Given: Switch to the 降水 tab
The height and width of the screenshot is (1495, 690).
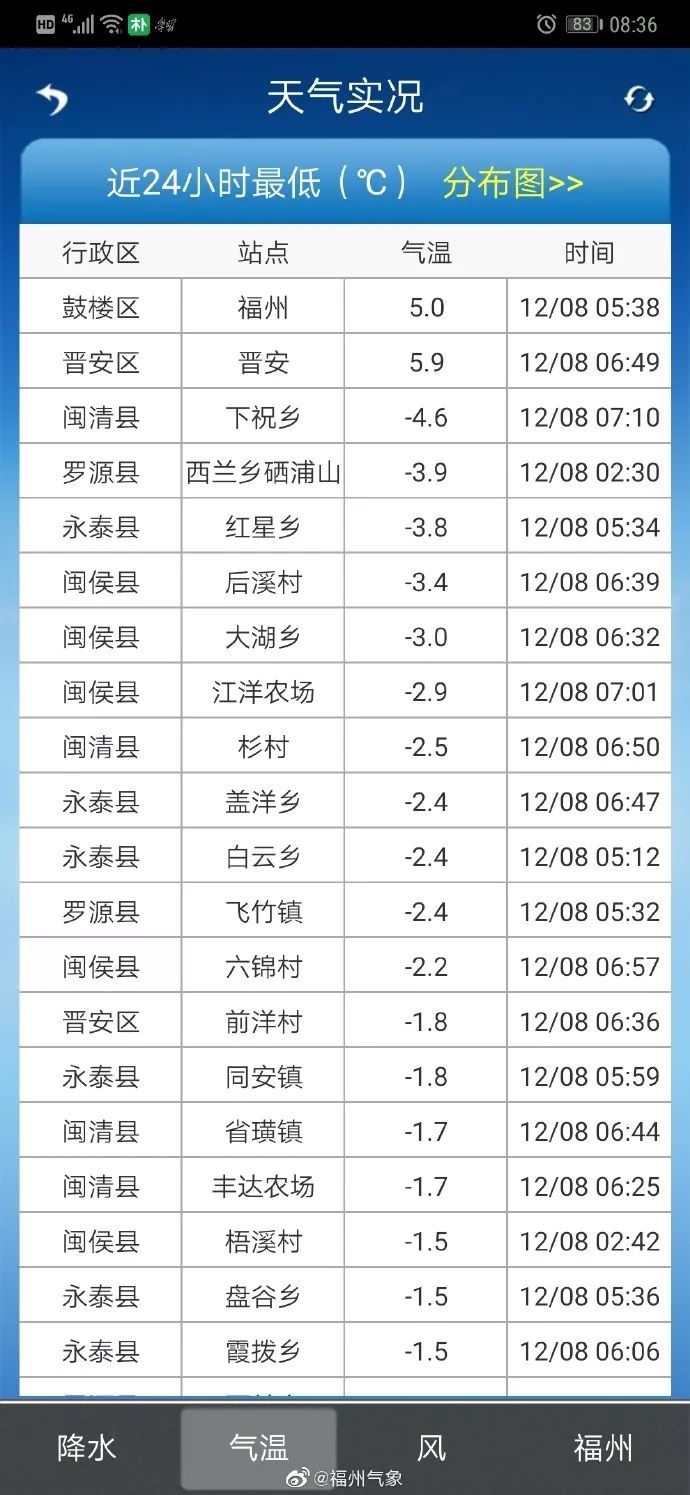Looking at the screenshot, I should coord(87,1446).
